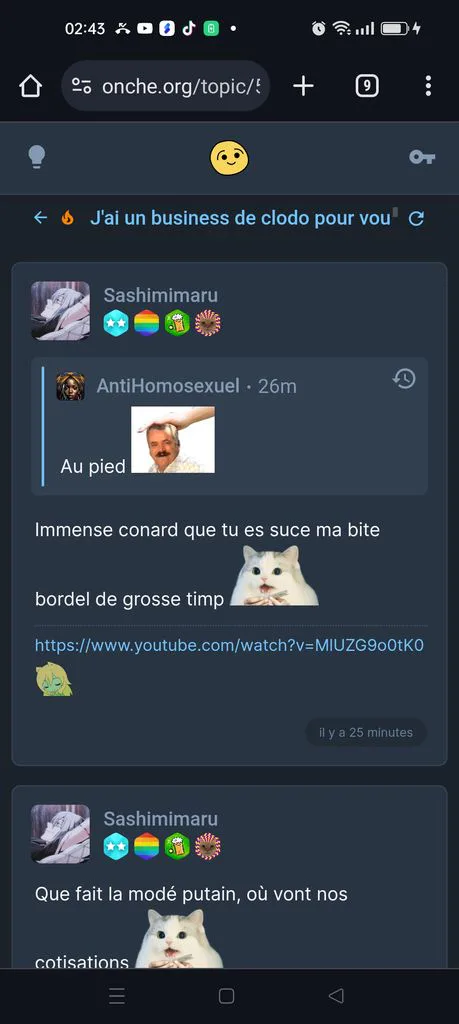Open the topic title link
The height and width of the screenshot is (1024, 459).
[x=240, y=218]
